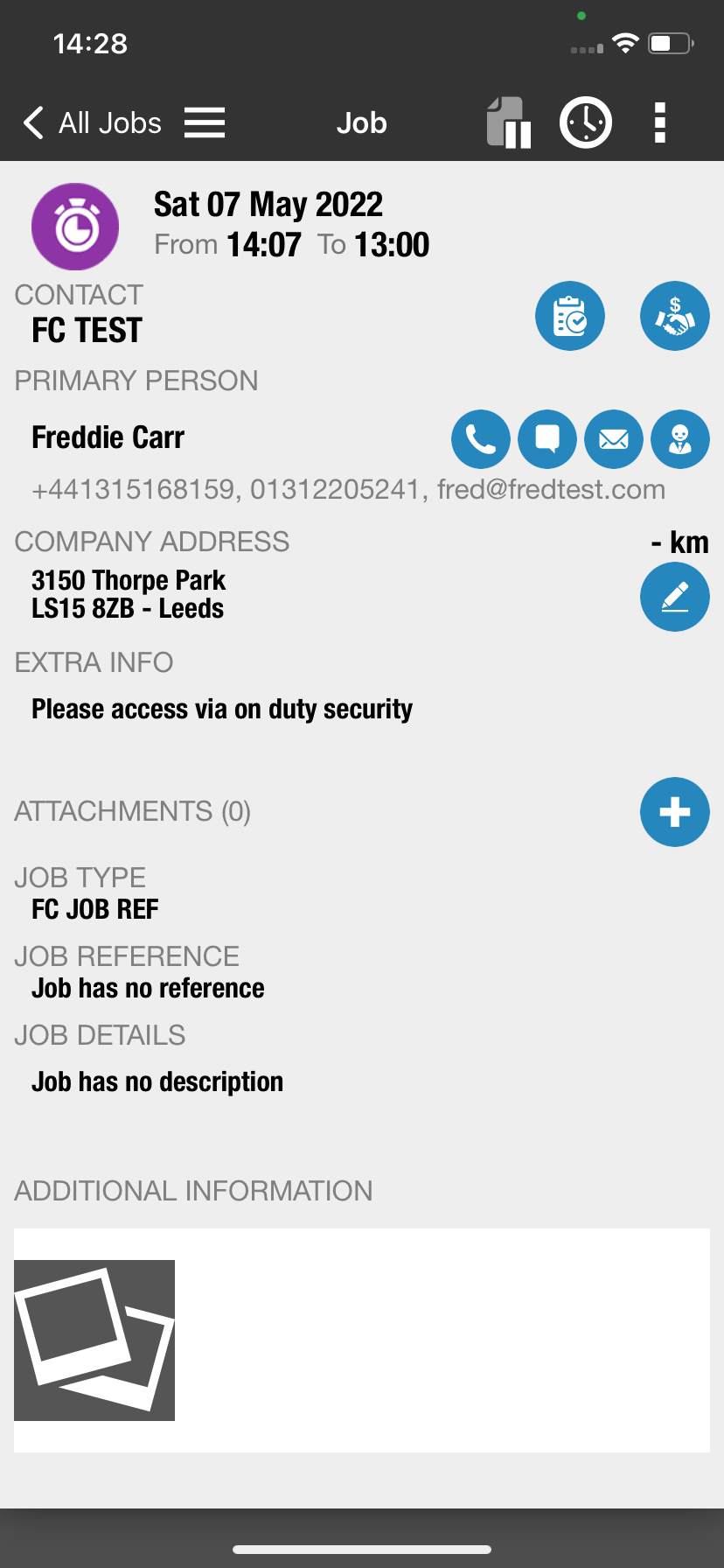Open the three-dot overflow menu
The image size is (724, 1568).
[x=660, y=122]
